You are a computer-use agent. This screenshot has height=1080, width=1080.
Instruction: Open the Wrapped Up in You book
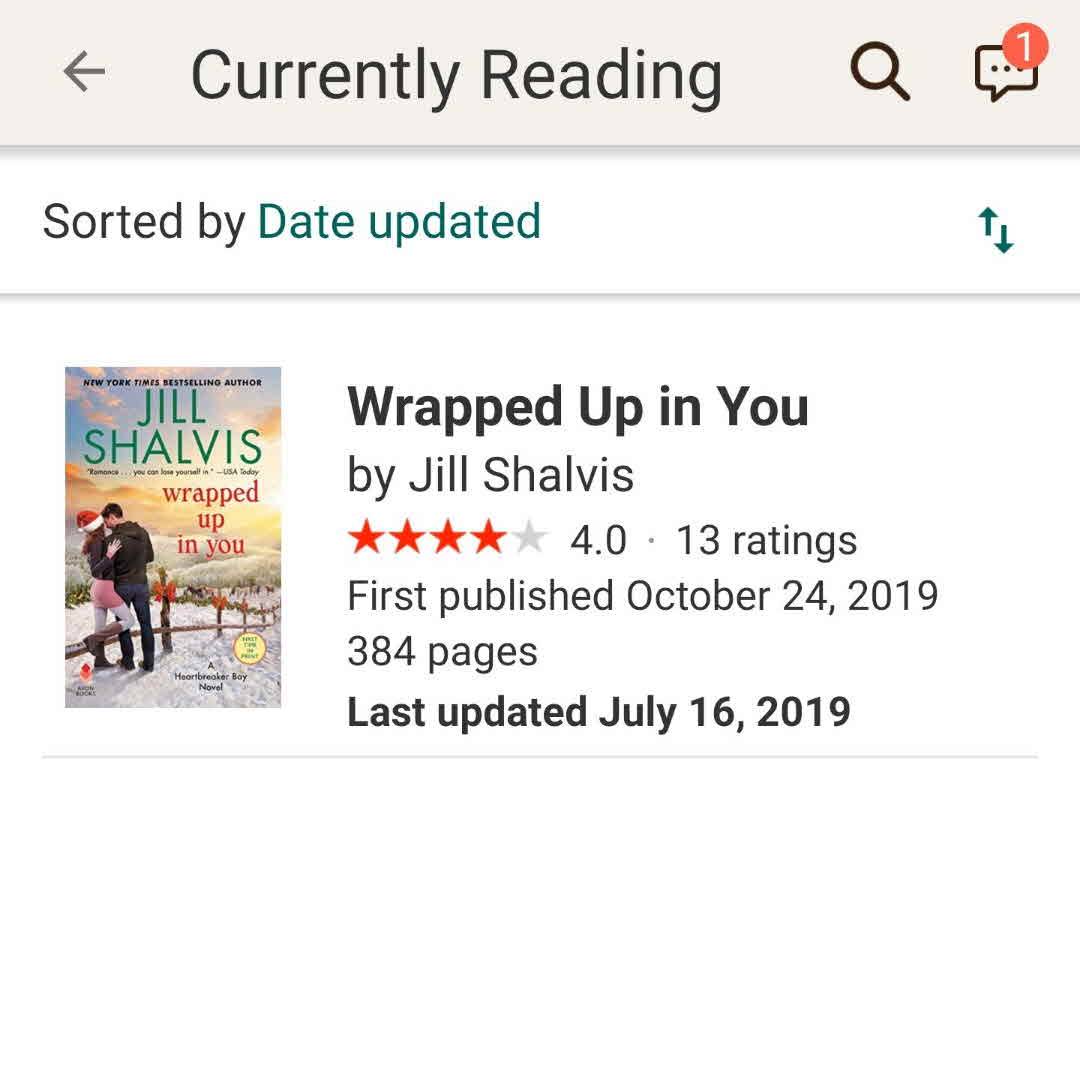[x=577, y=408]
